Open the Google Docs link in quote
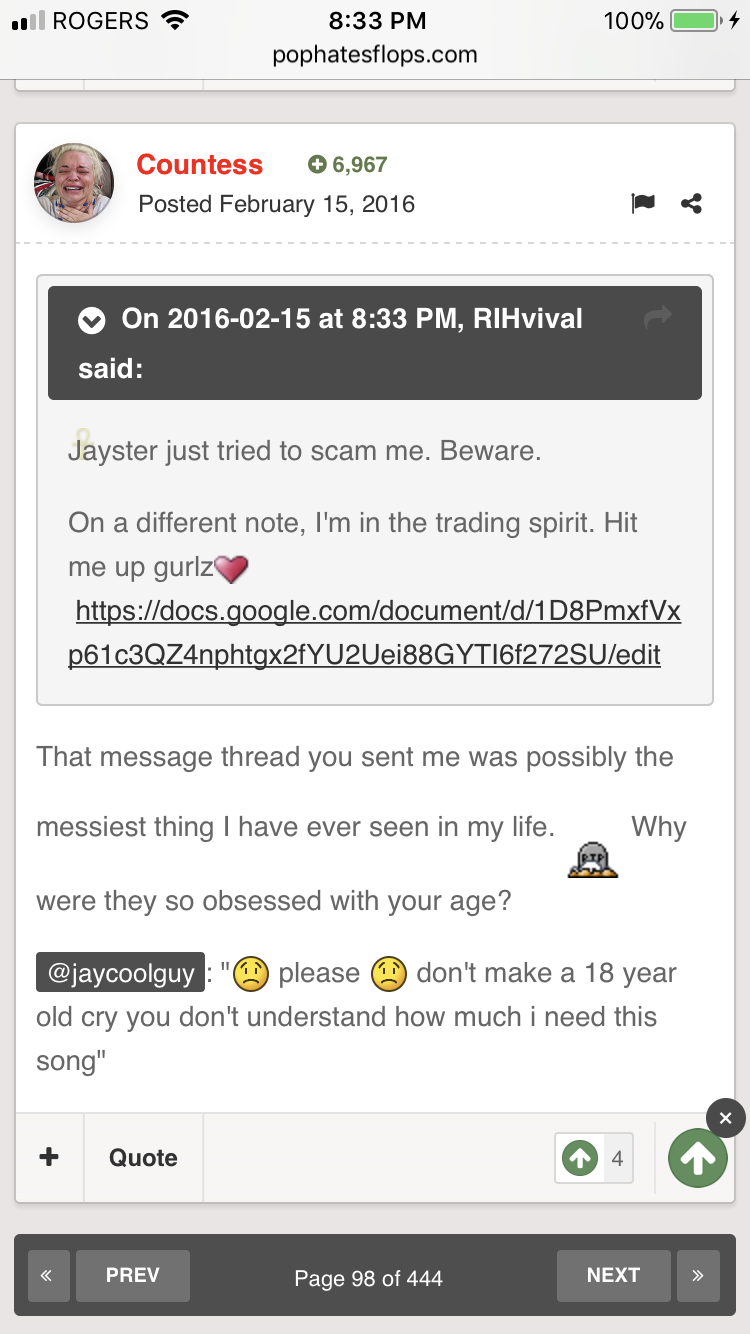 tap(374, 633)
